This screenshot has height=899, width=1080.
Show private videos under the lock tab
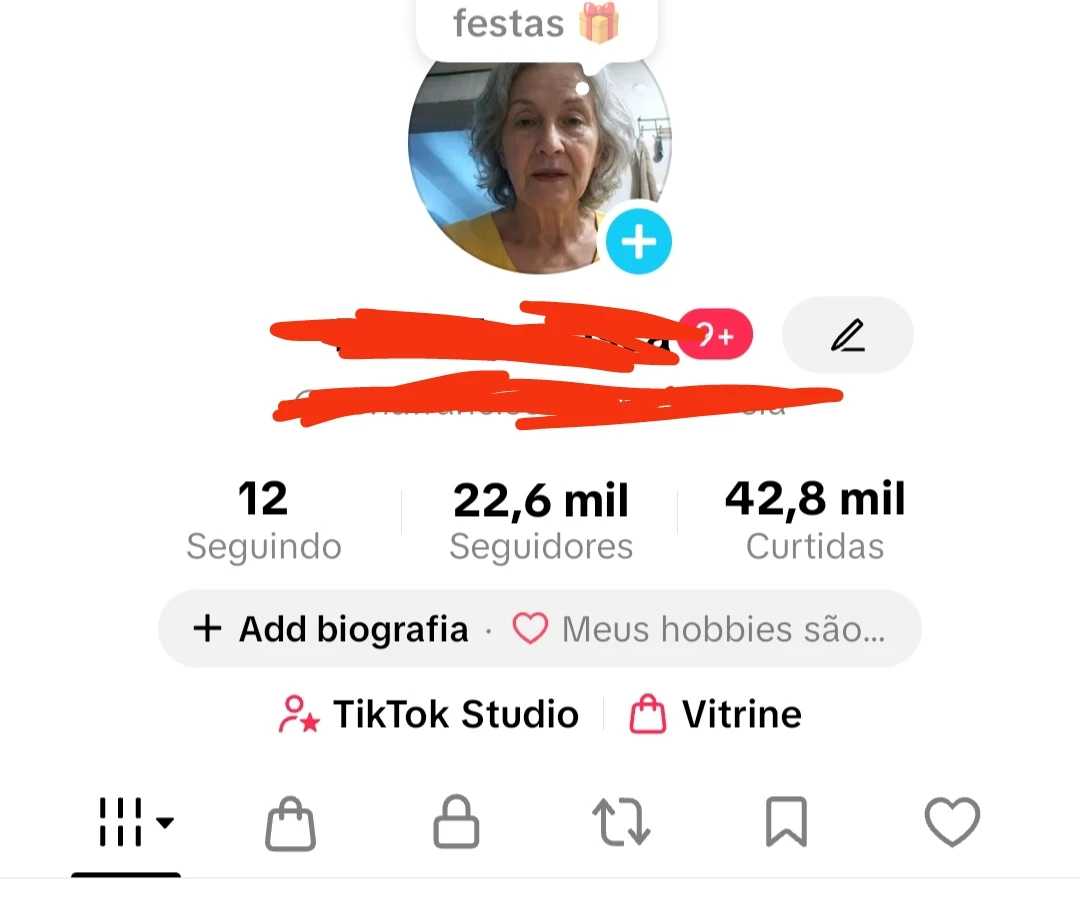[x=456, y=823]
